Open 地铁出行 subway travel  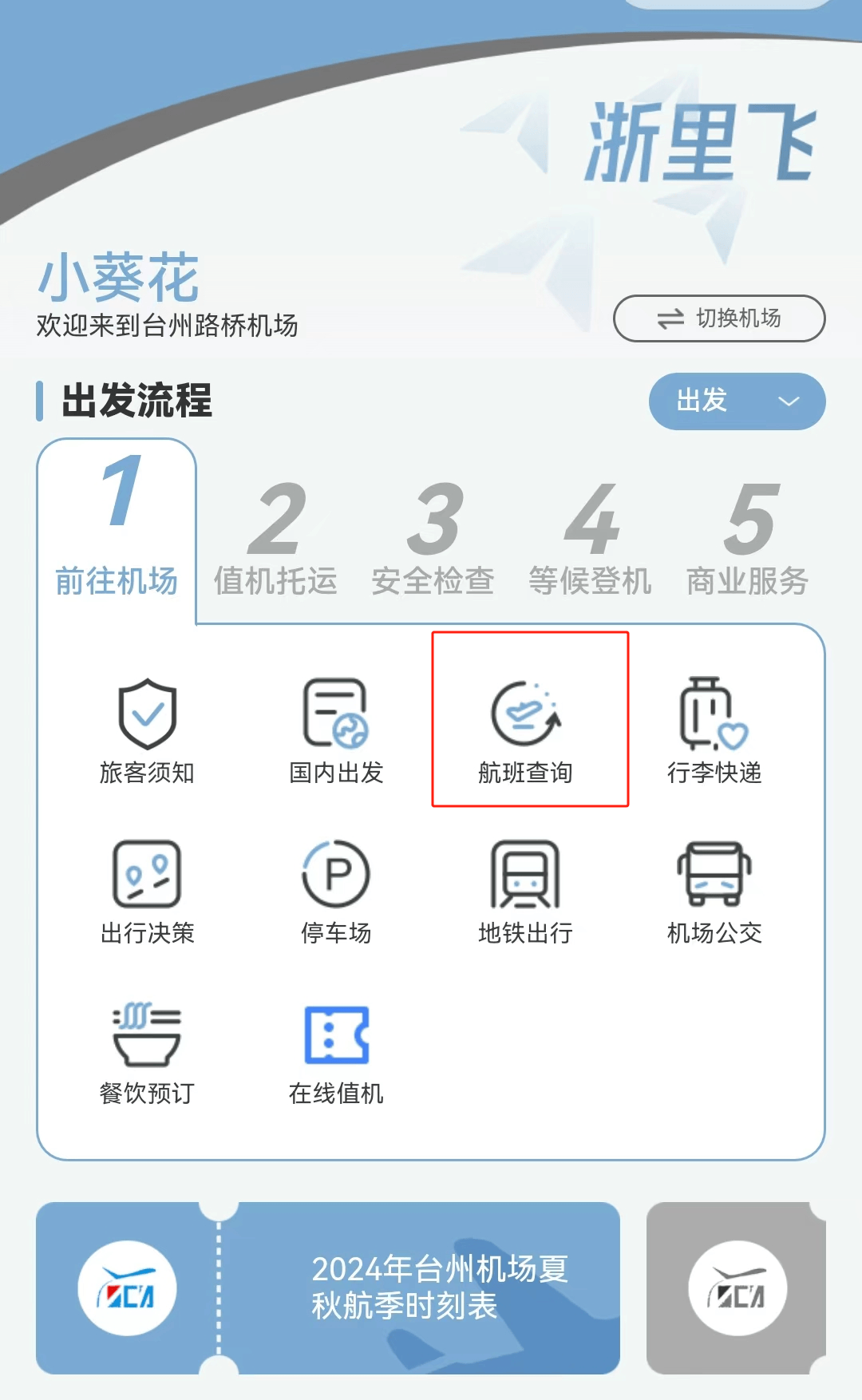point(525,892)
